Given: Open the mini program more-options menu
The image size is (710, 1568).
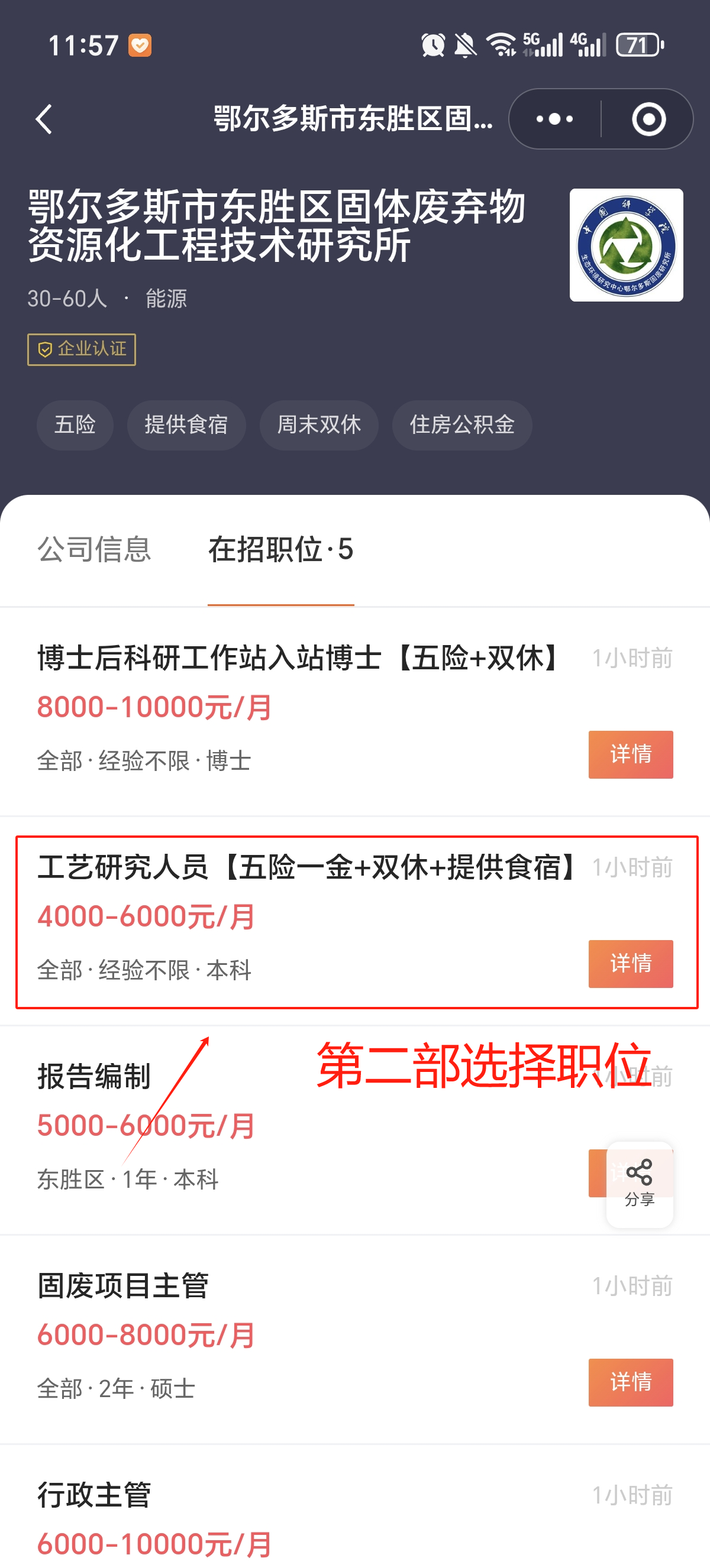Looking at the screenshot, I should (x=554, y=119).
